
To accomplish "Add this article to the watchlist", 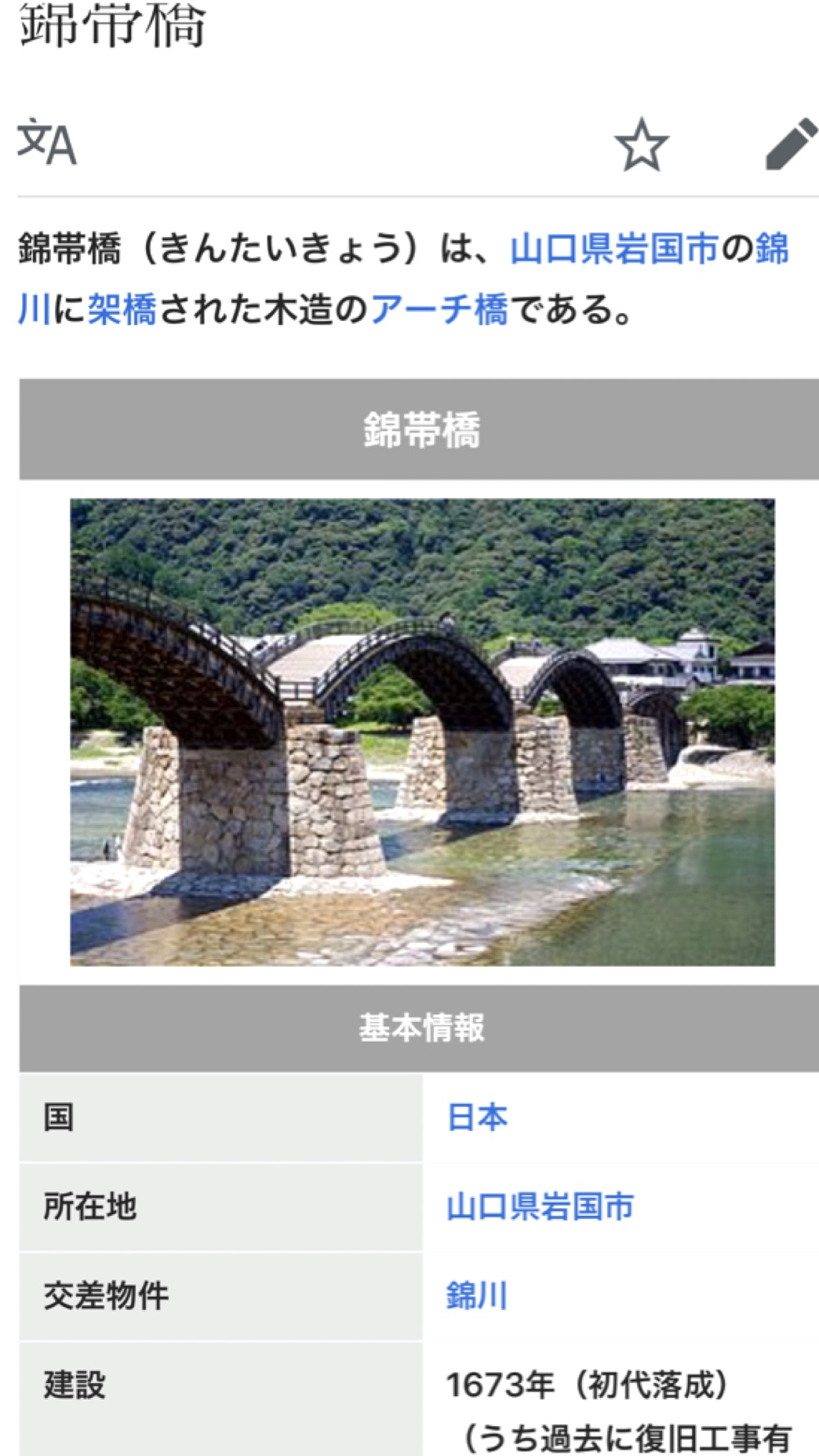I will [641, 145].
